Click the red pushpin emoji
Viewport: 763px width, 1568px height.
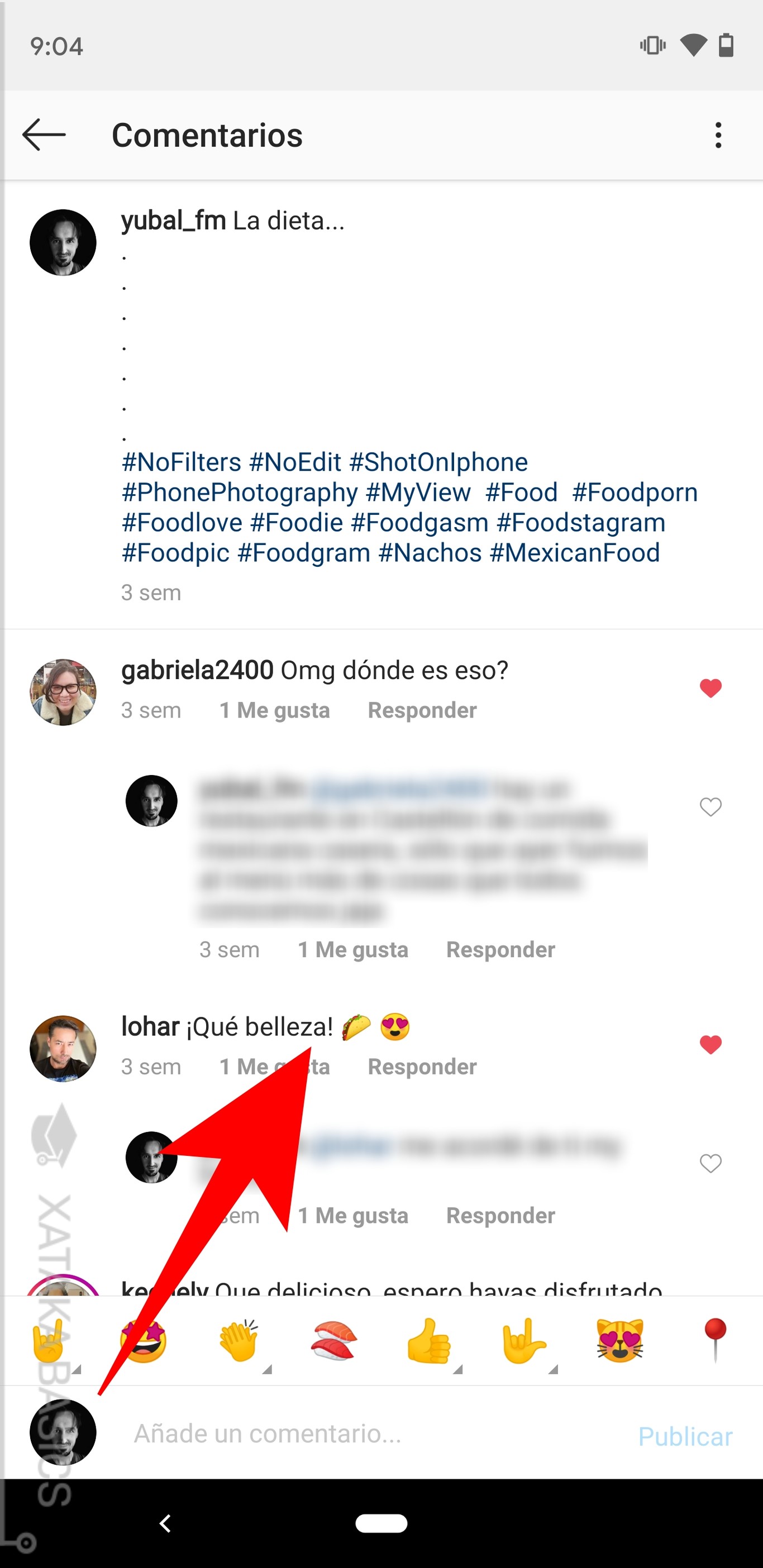[716, 1344]
